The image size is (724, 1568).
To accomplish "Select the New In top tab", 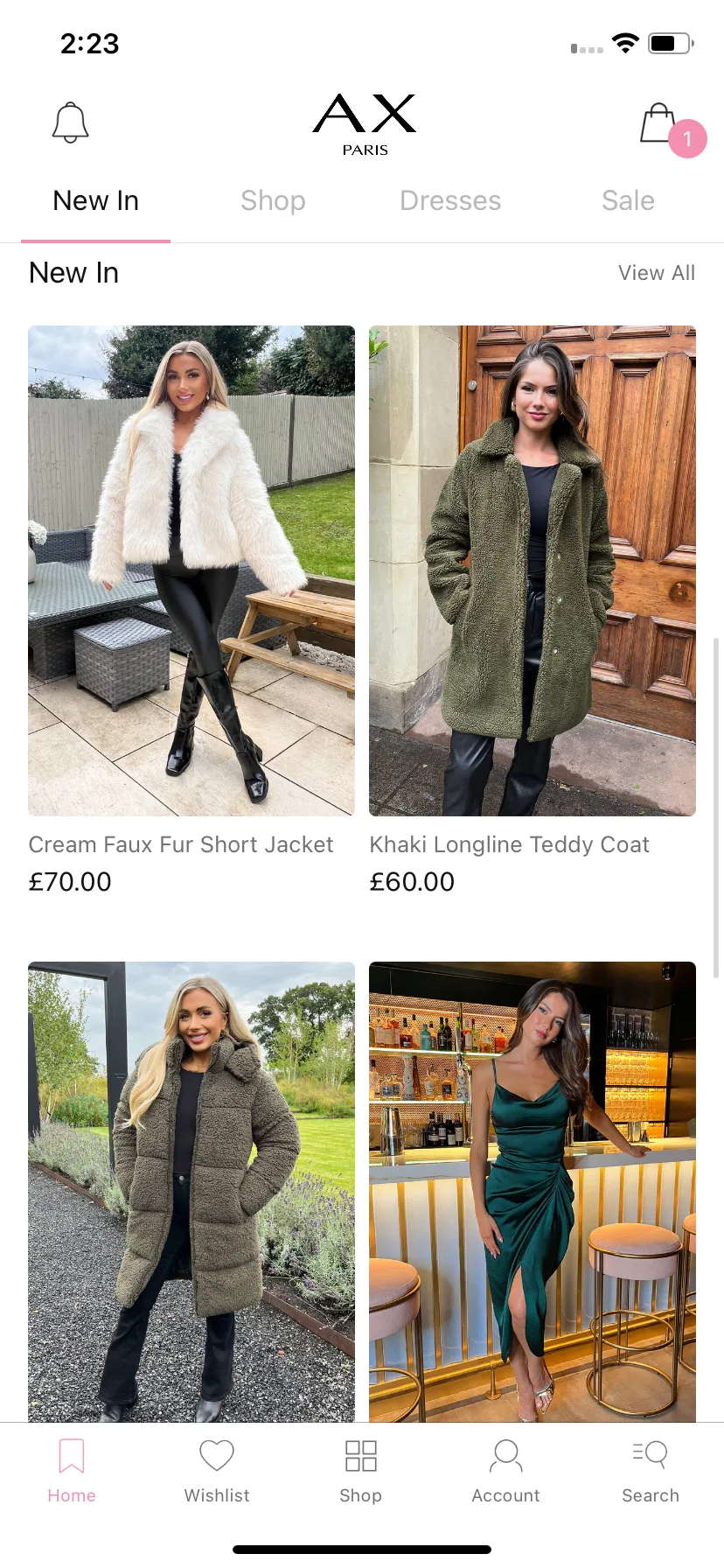I will pyautogui.click(x=96, y=201).
